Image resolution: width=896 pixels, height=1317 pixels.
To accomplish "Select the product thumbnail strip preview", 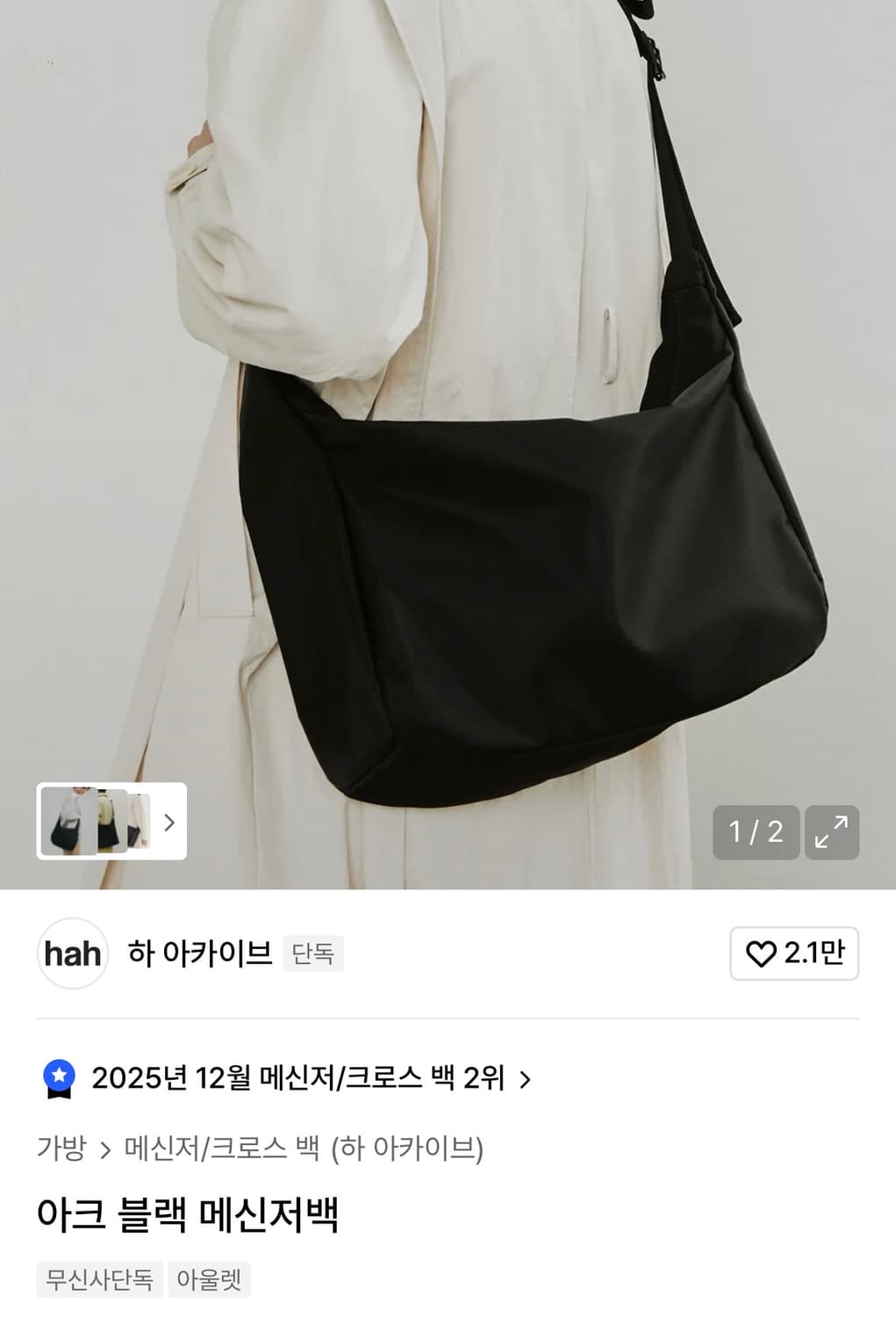I will click(x=98, y=823).
